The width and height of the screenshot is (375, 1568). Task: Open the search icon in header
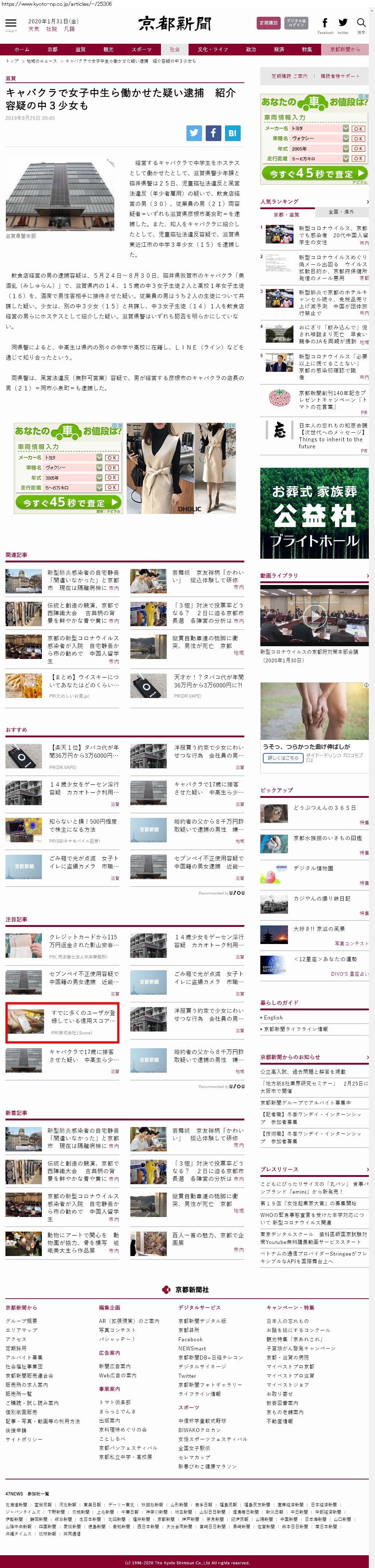coord(361,24)
